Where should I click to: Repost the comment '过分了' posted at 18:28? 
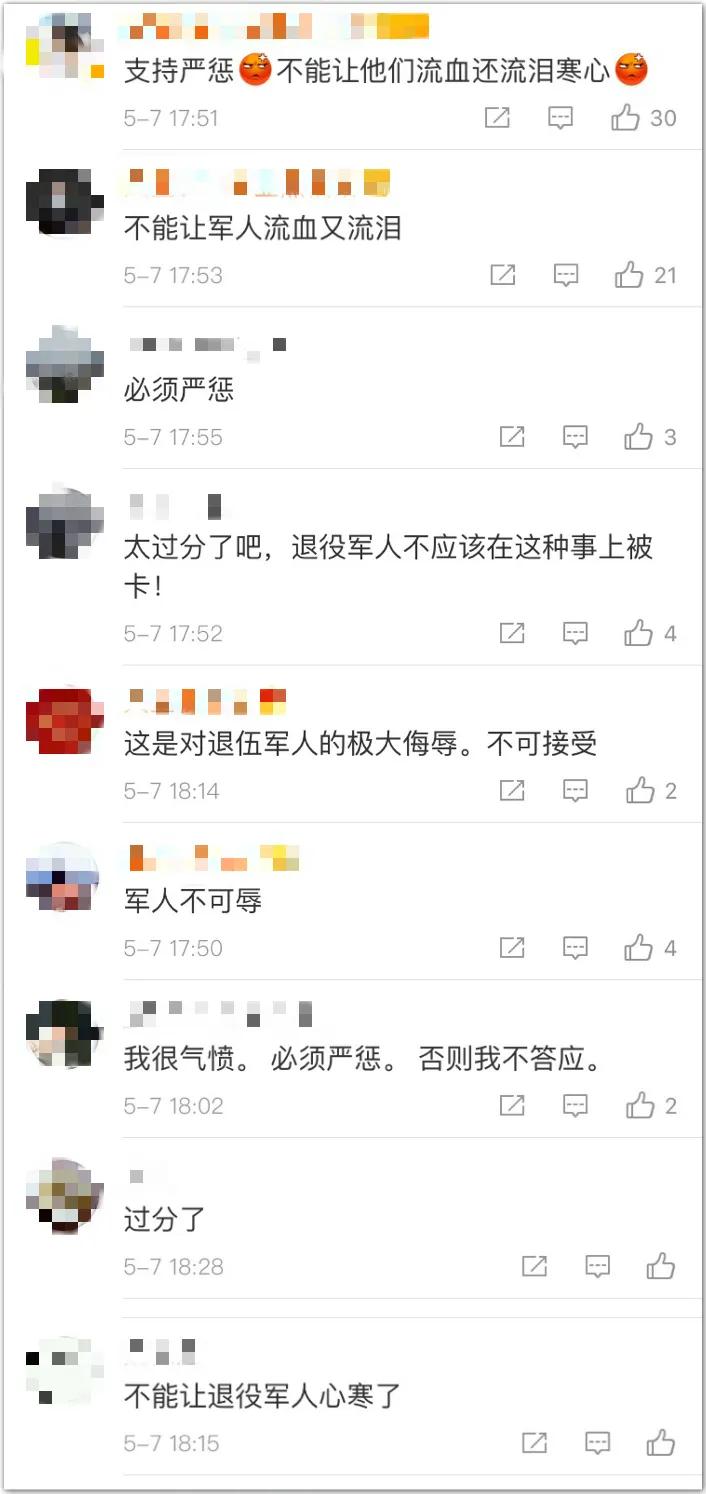(534, 1267)
